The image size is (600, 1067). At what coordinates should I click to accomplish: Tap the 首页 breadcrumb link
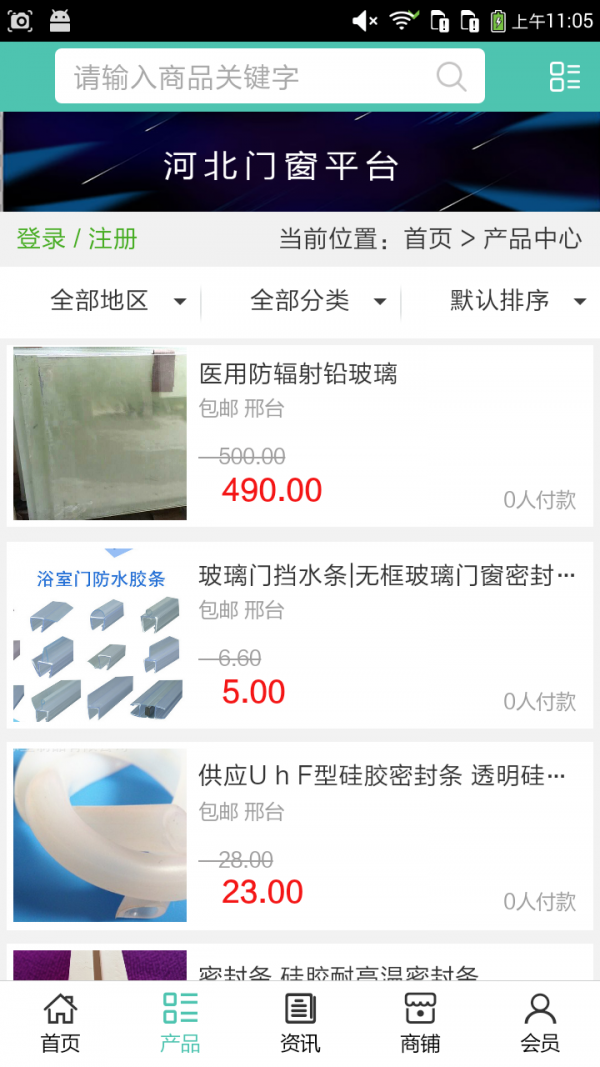click(428, 239)
